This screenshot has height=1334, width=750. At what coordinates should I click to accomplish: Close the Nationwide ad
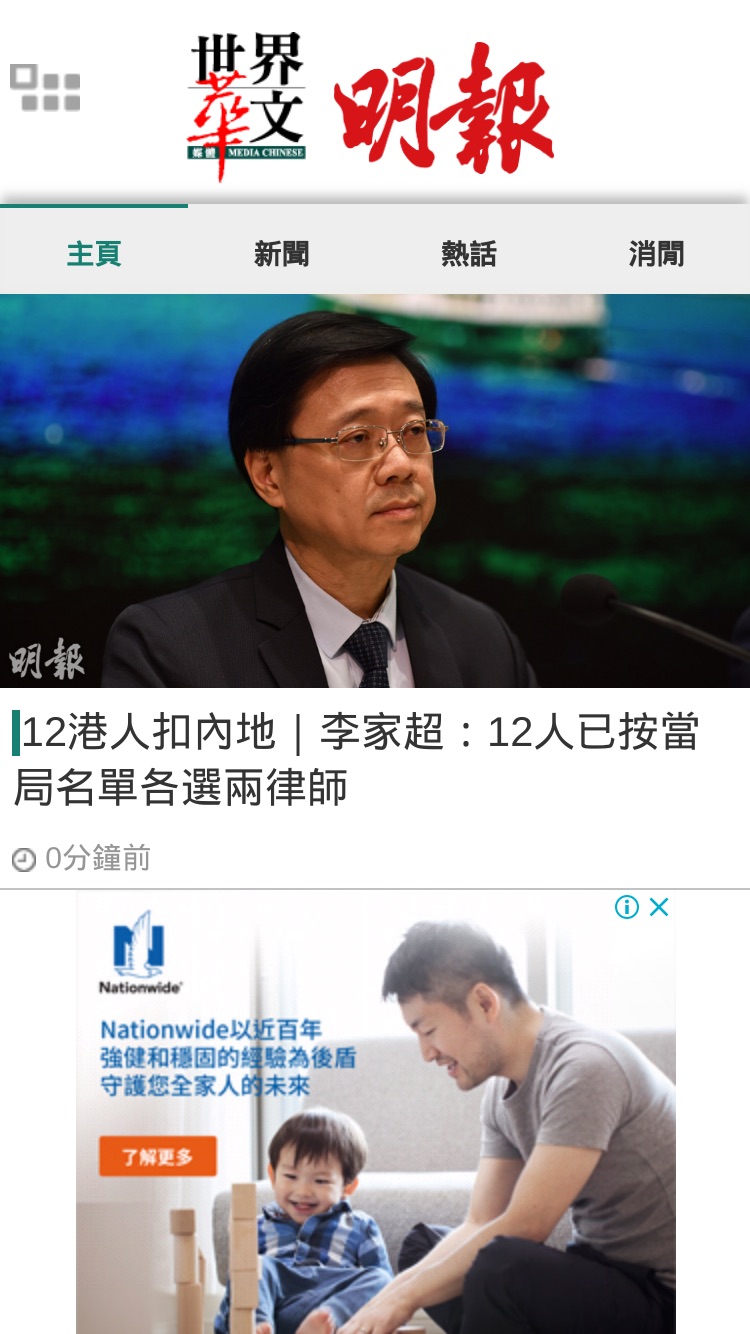(658, 907)
